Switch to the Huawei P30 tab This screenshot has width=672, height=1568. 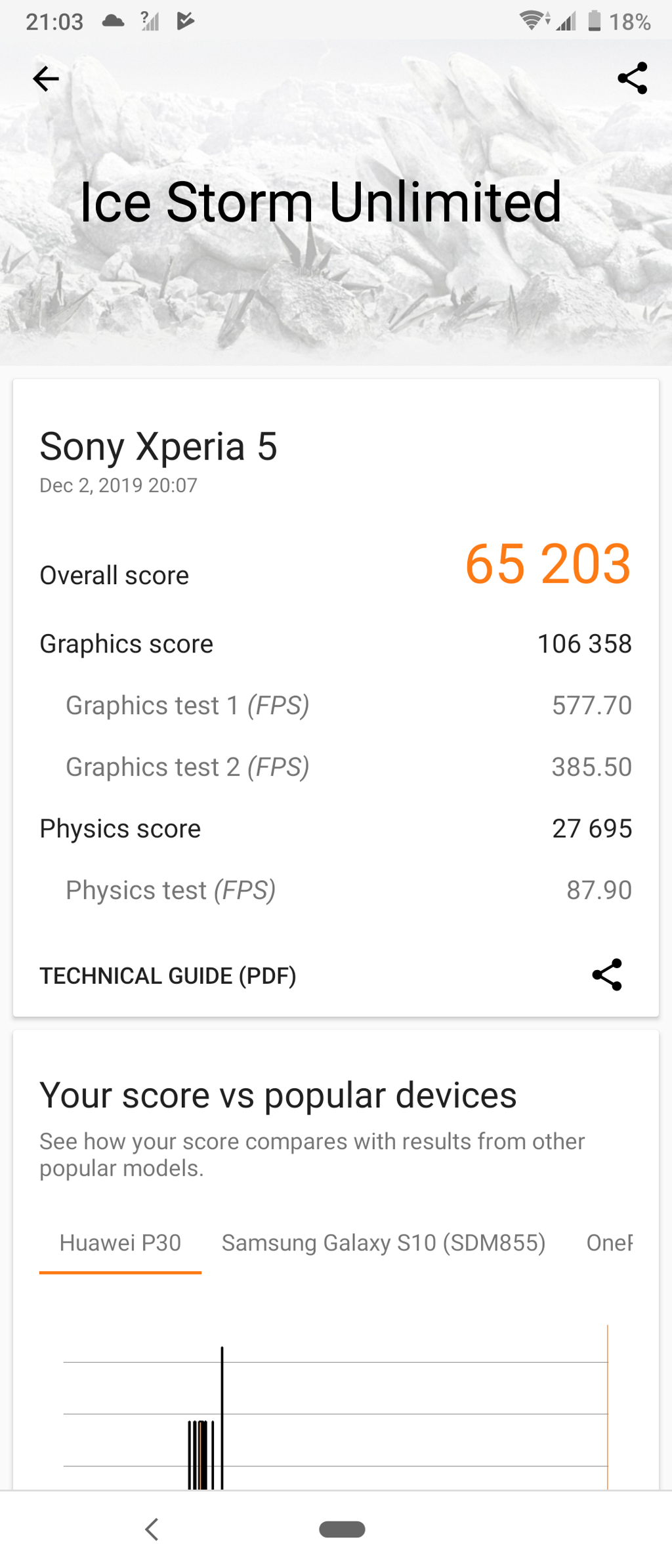click(120, 1242)
